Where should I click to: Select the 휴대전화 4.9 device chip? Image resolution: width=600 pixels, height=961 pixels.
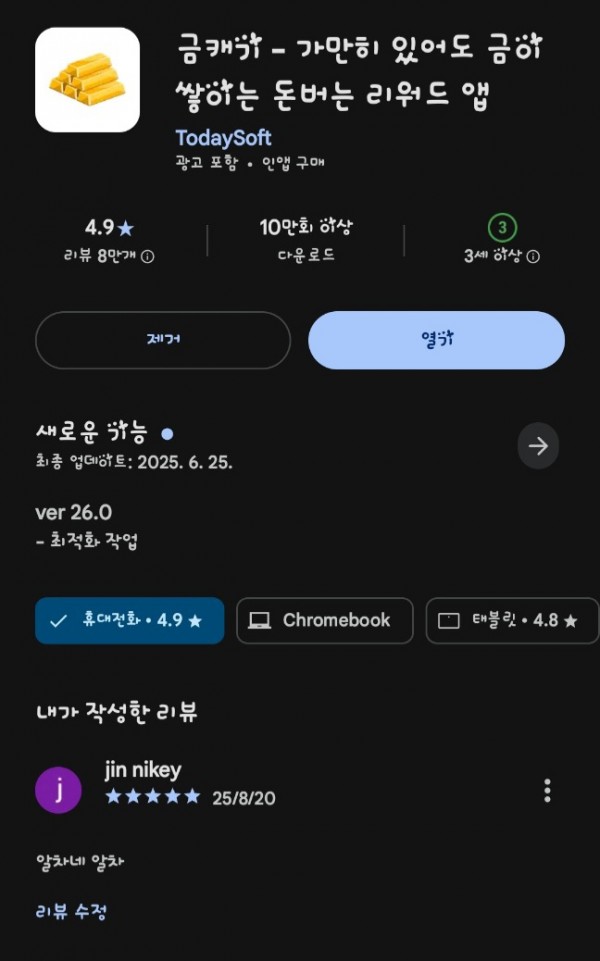tap(130, 620)
